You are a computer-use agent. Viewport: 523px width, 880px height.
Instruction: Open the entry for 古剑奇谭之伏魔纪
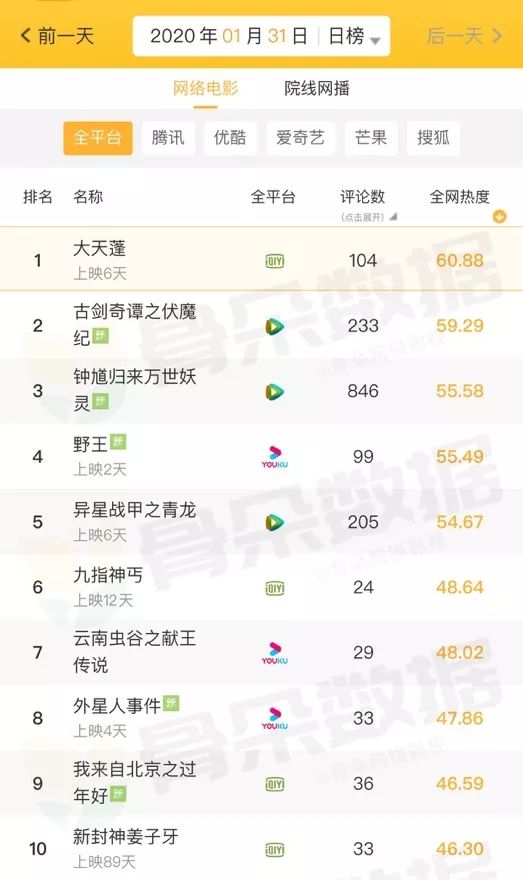pyautogui.click(x=262, y=325)
